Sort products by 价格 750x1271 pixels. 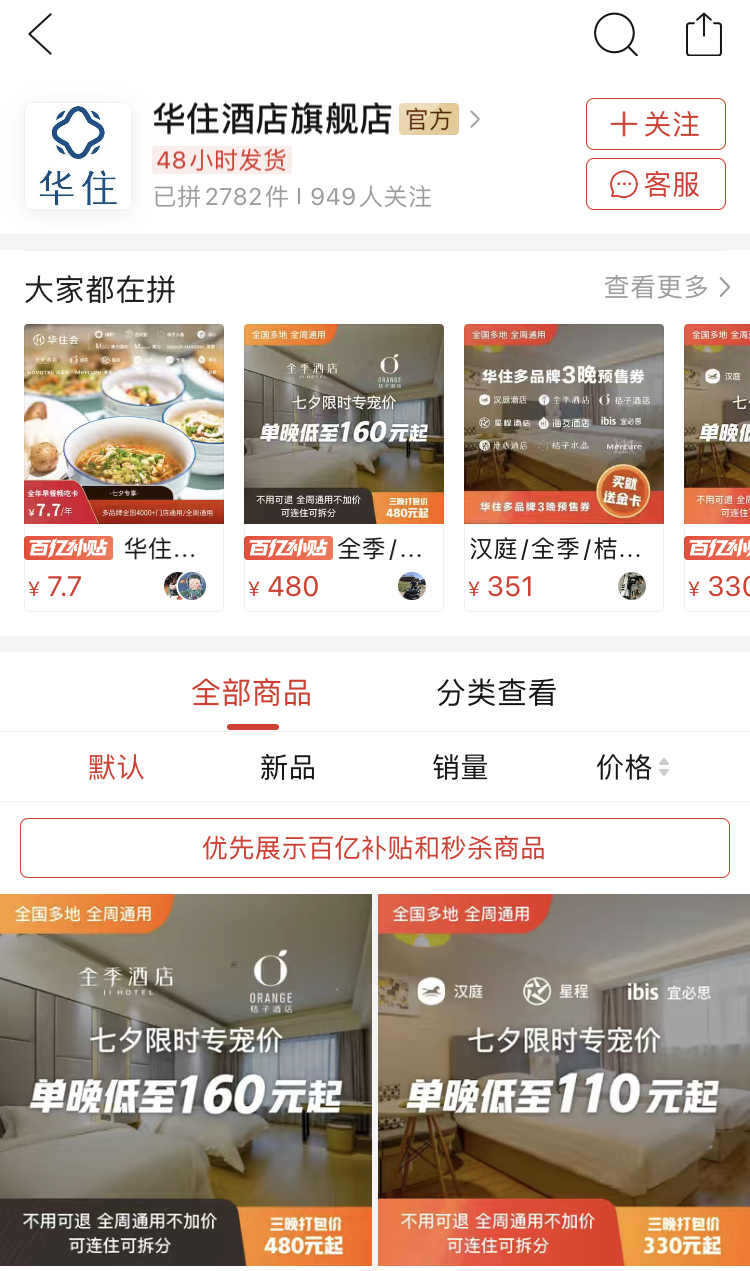pyautogui.click(x=633, y=767)
